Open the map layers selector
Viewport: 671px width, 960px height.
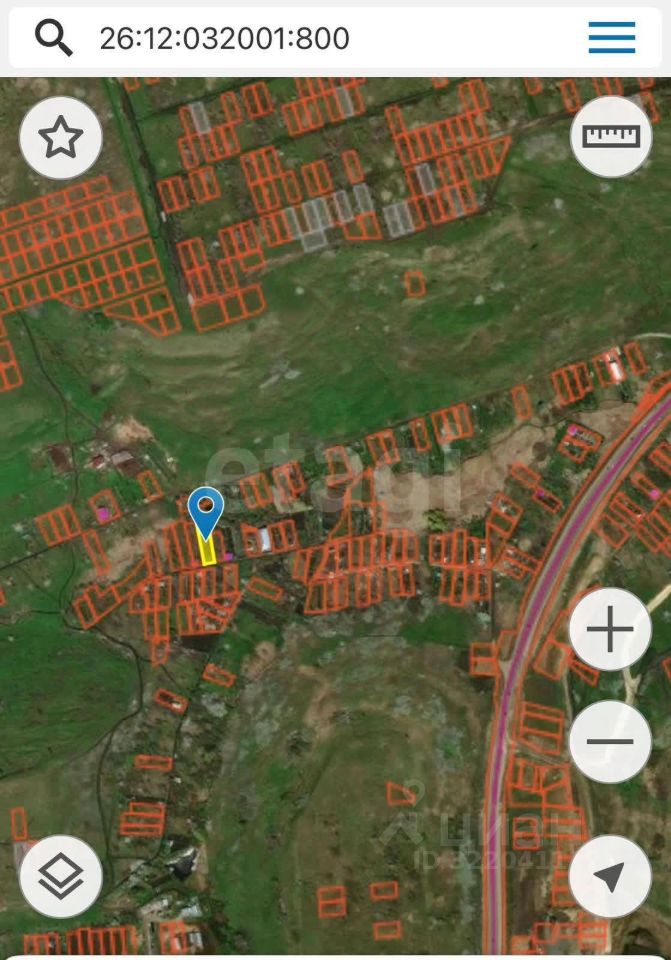(x=60, y=876)
